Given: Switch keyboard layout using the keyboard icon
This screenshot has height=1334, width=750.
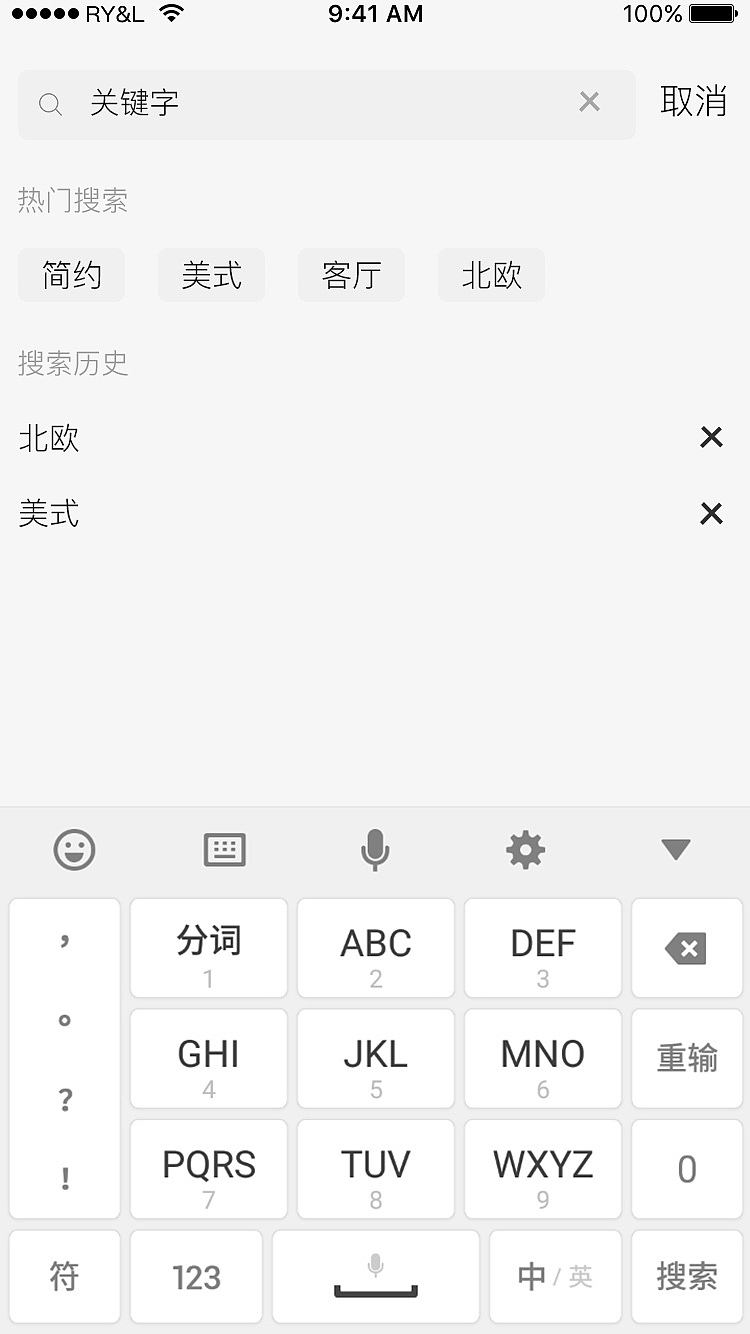Looking at the screenshot, I should [224, 849].
